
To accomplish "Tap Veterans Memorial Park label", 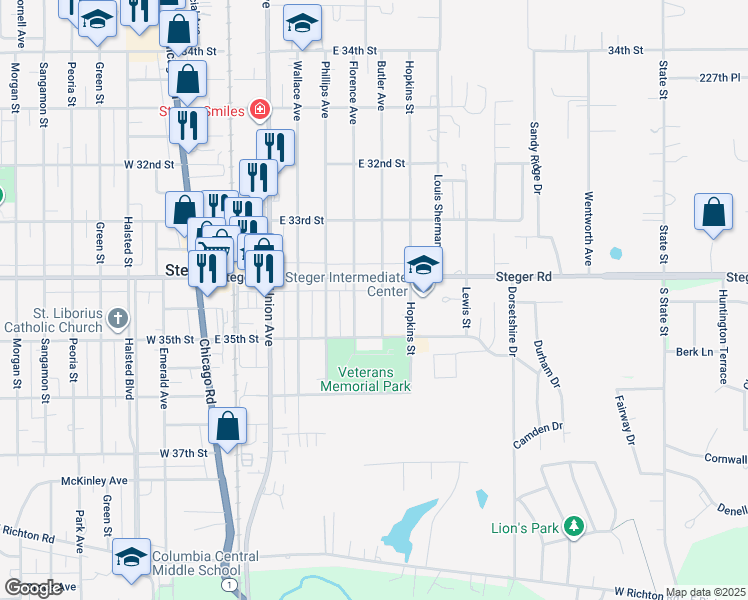I will coord(365,379).
